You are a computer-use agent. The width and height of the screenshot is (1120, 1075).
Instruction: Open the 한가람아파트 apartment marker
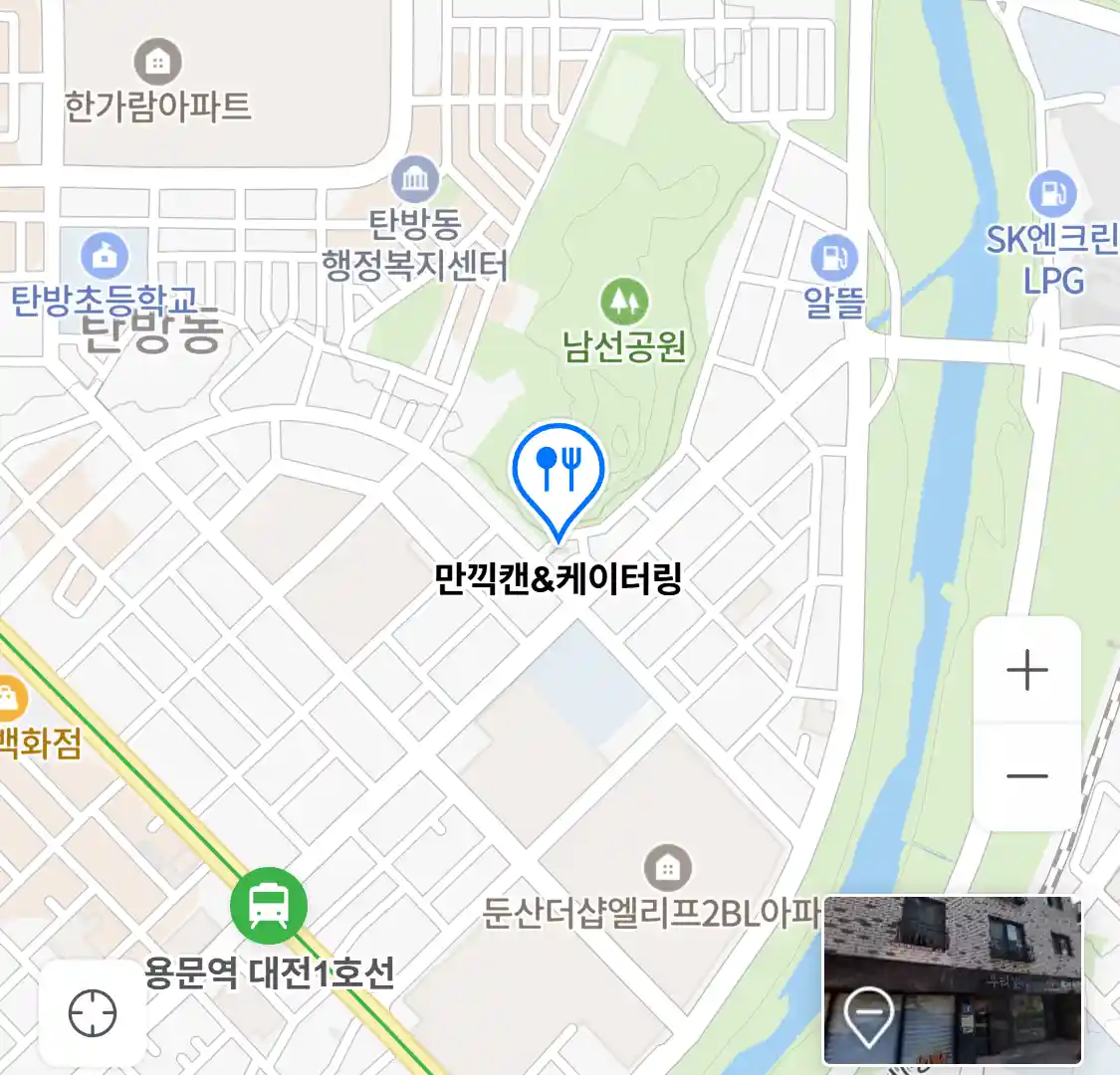point(157,63)
